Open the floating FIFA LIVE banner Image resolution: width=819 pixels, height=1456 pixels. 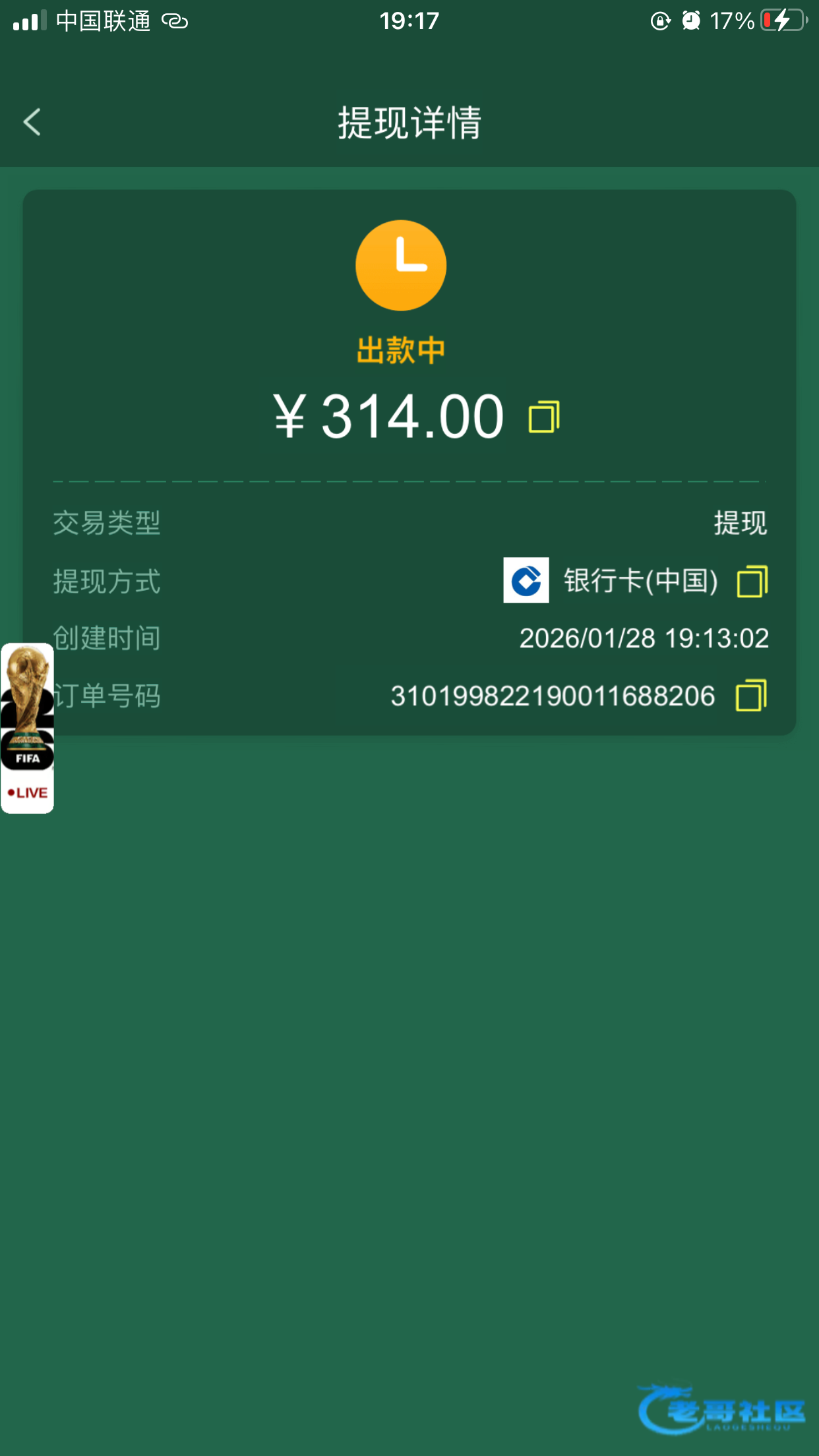tap(27, 728)
